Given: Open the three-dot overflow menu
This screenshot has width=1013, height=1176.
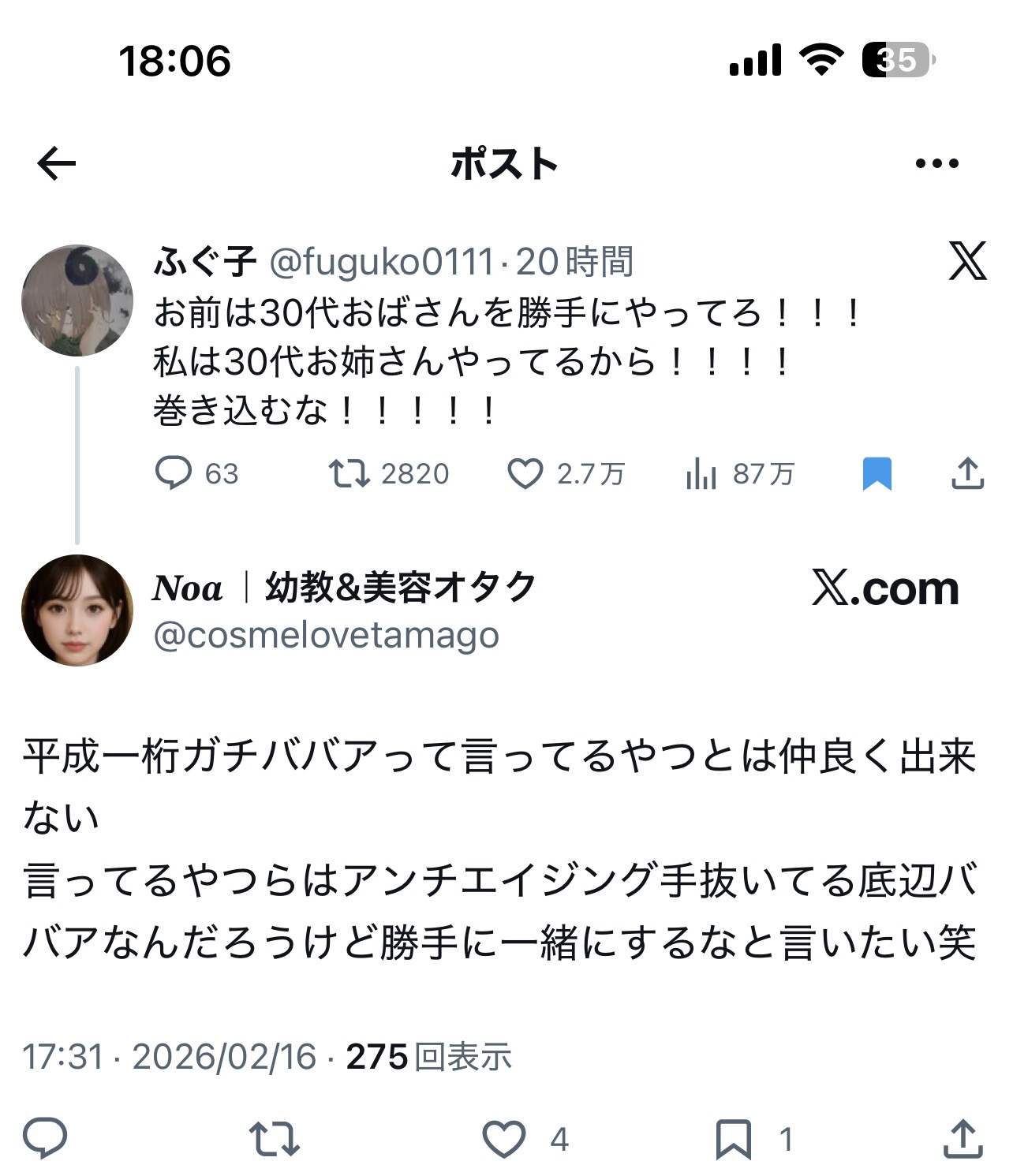Looking at the screenshot, I should click(936, 164).
